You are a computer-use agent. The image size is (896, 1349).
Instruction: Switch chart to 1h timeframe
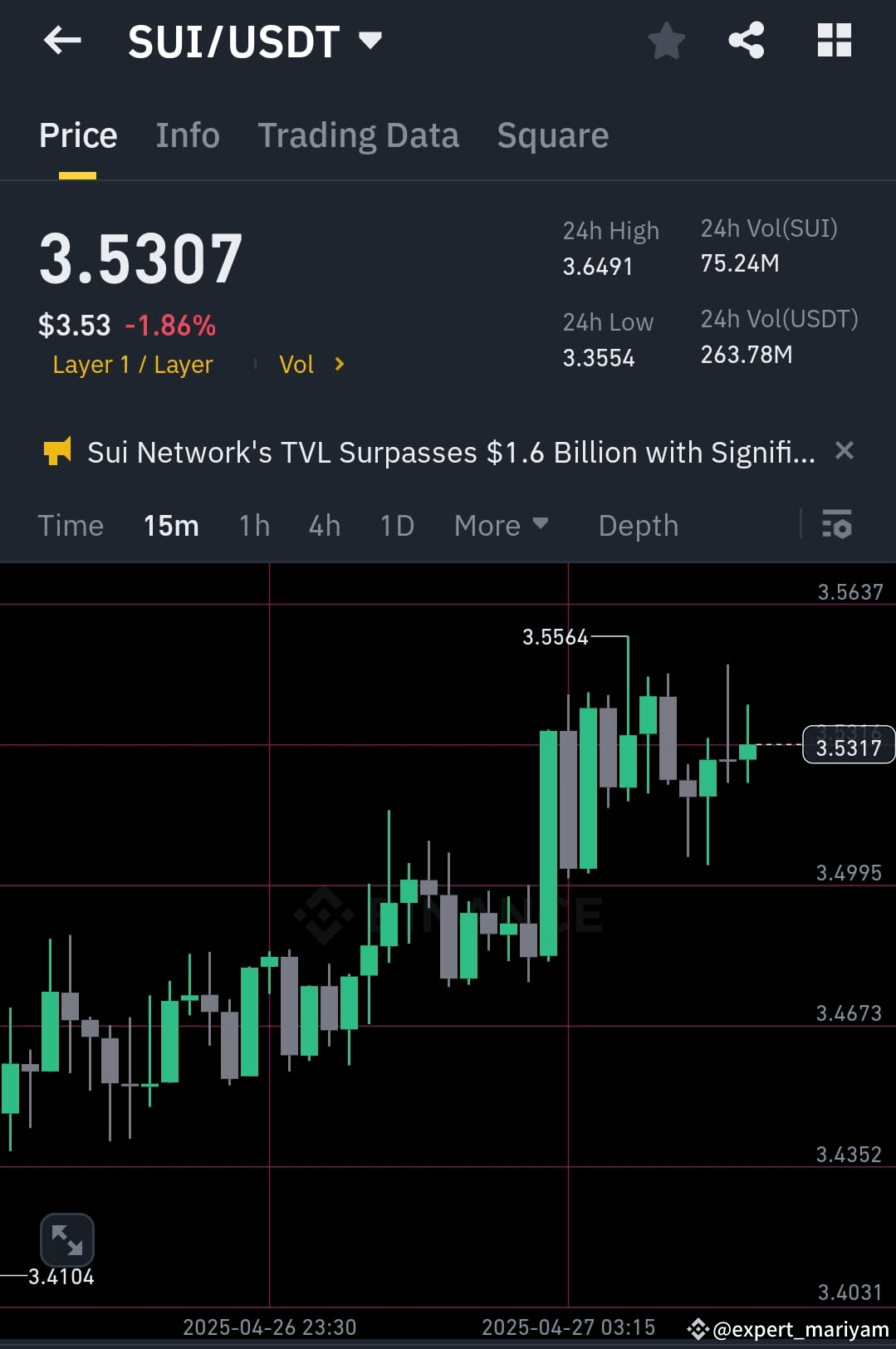point(253,525)
